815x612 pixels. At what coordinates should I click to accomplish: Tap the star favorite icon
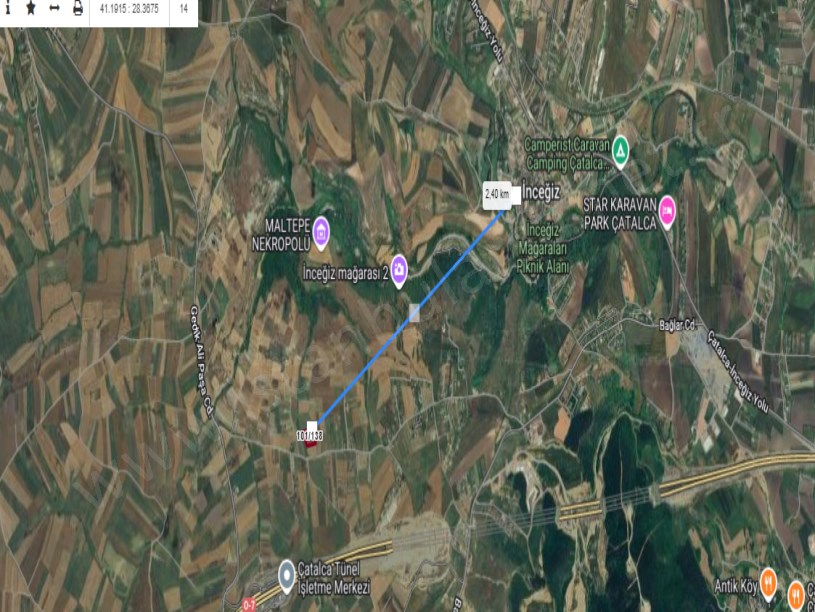click(30, 8)
